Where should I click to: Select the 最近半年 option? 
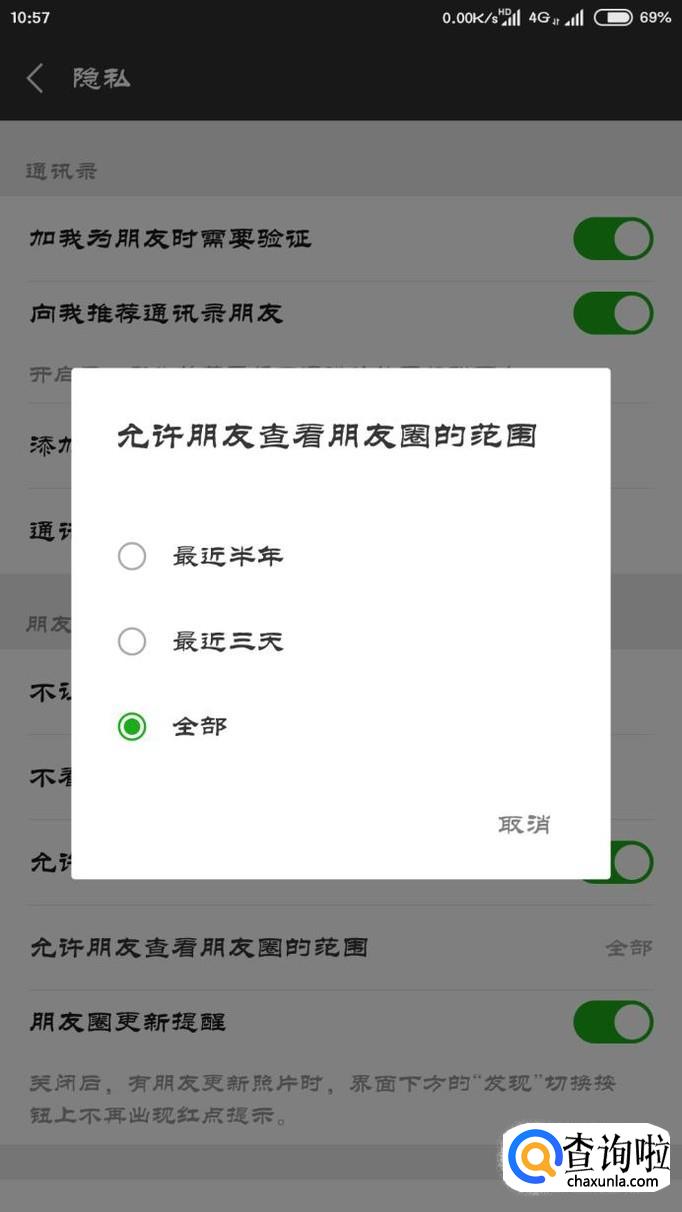pos(132,556)
